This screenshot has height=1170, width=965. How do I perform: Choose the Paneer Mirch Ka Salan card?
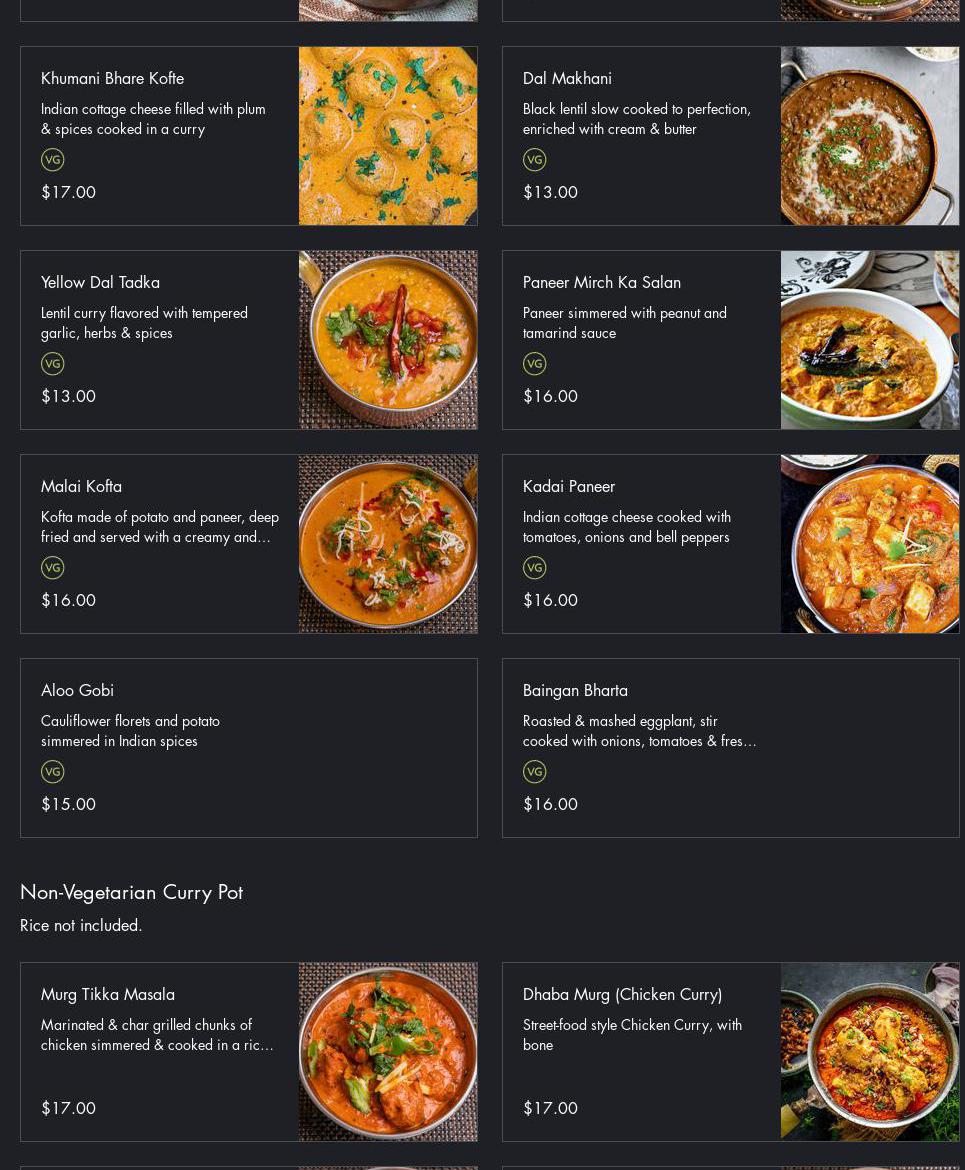tap(730, 340)
